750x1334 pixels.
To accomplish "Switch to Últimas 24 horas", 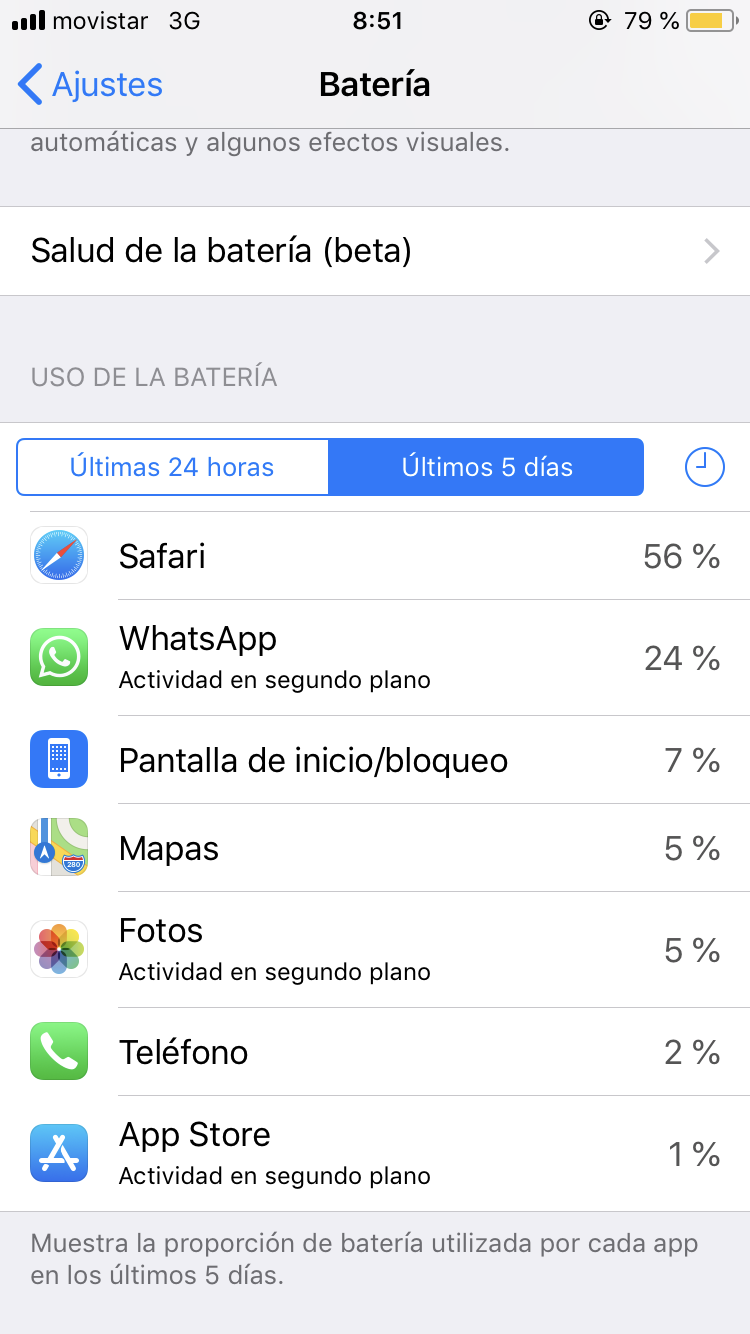I will (172, 467).
